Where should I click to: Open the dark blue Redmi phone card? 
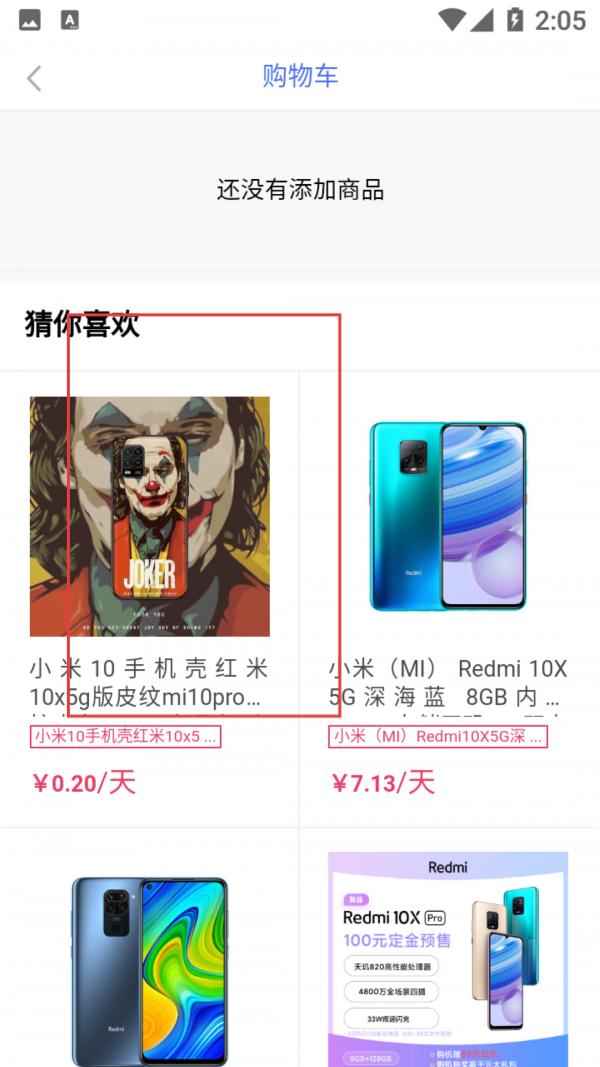(x=150, y=947)
